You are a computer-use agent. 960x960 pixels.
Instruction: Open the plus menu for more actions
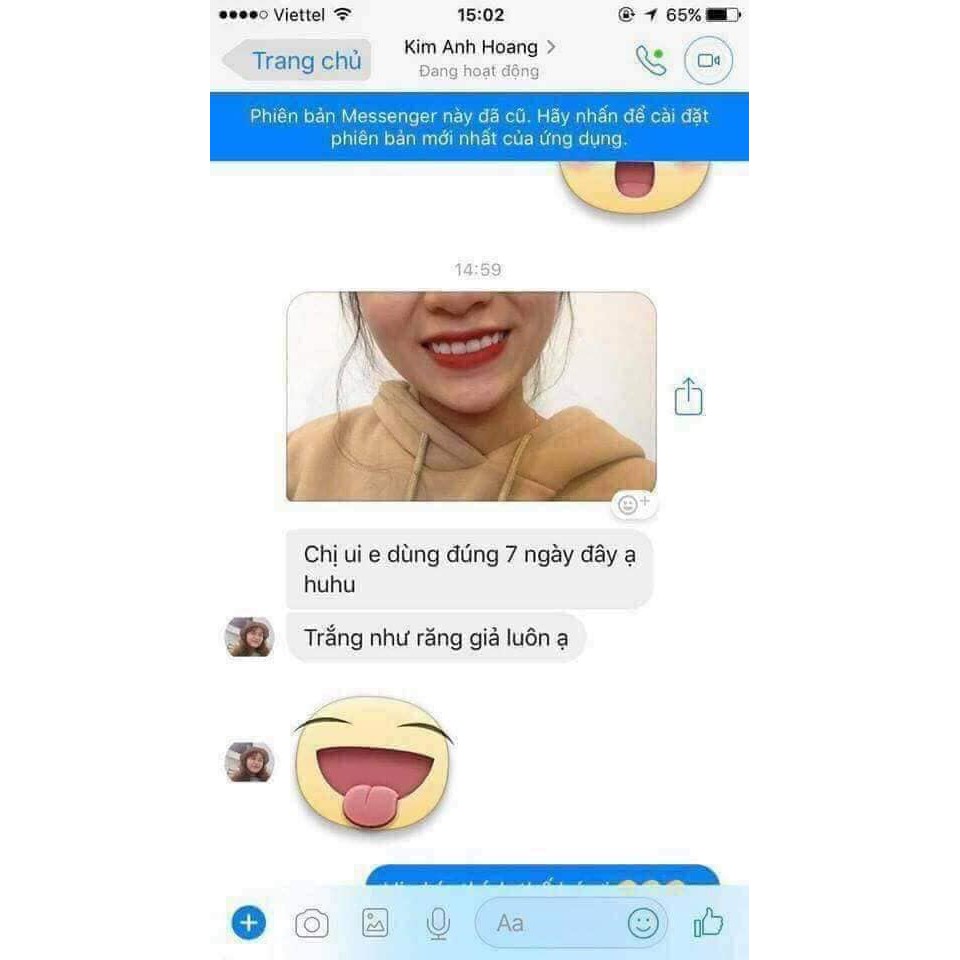click(249, 922)
